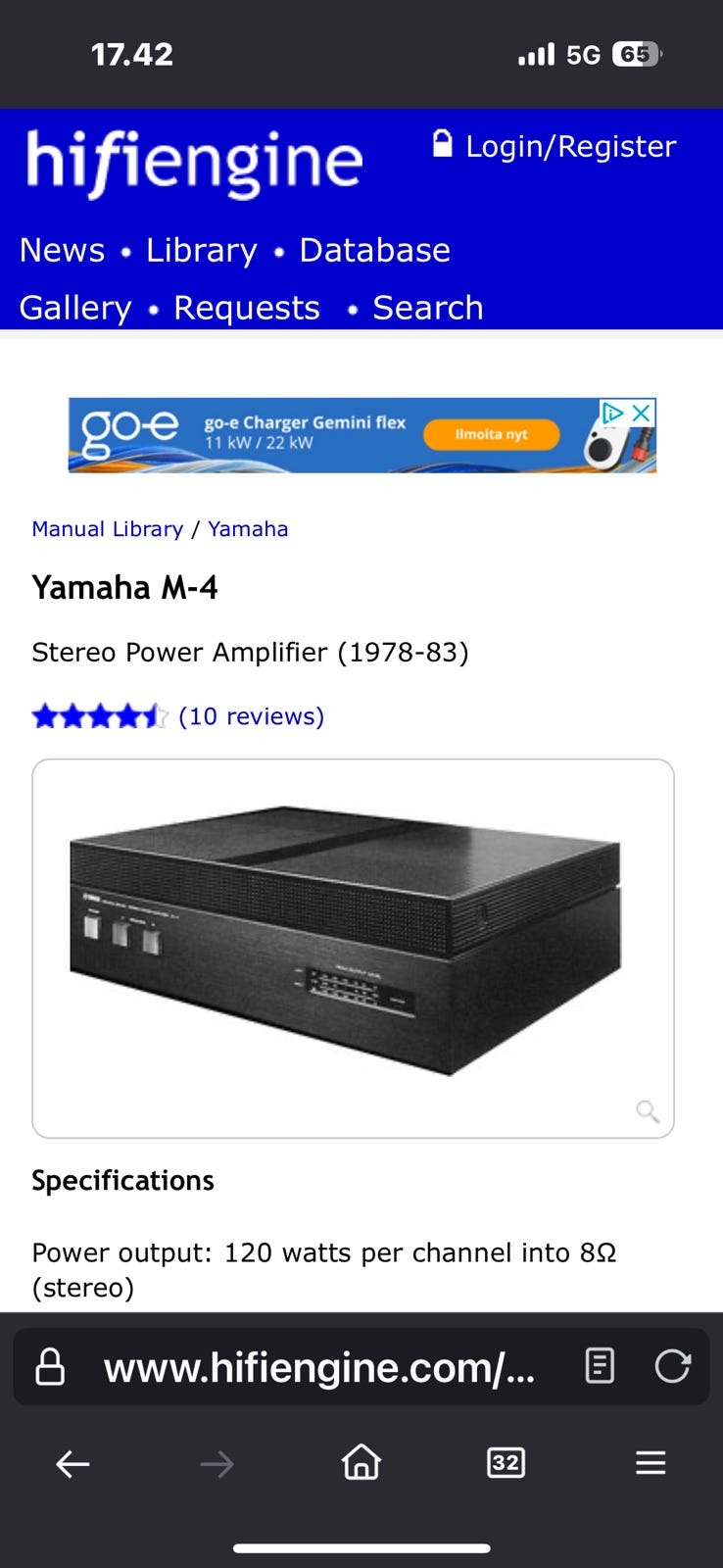
Task: Go back to the previous page
Action: pos(72,1464)
